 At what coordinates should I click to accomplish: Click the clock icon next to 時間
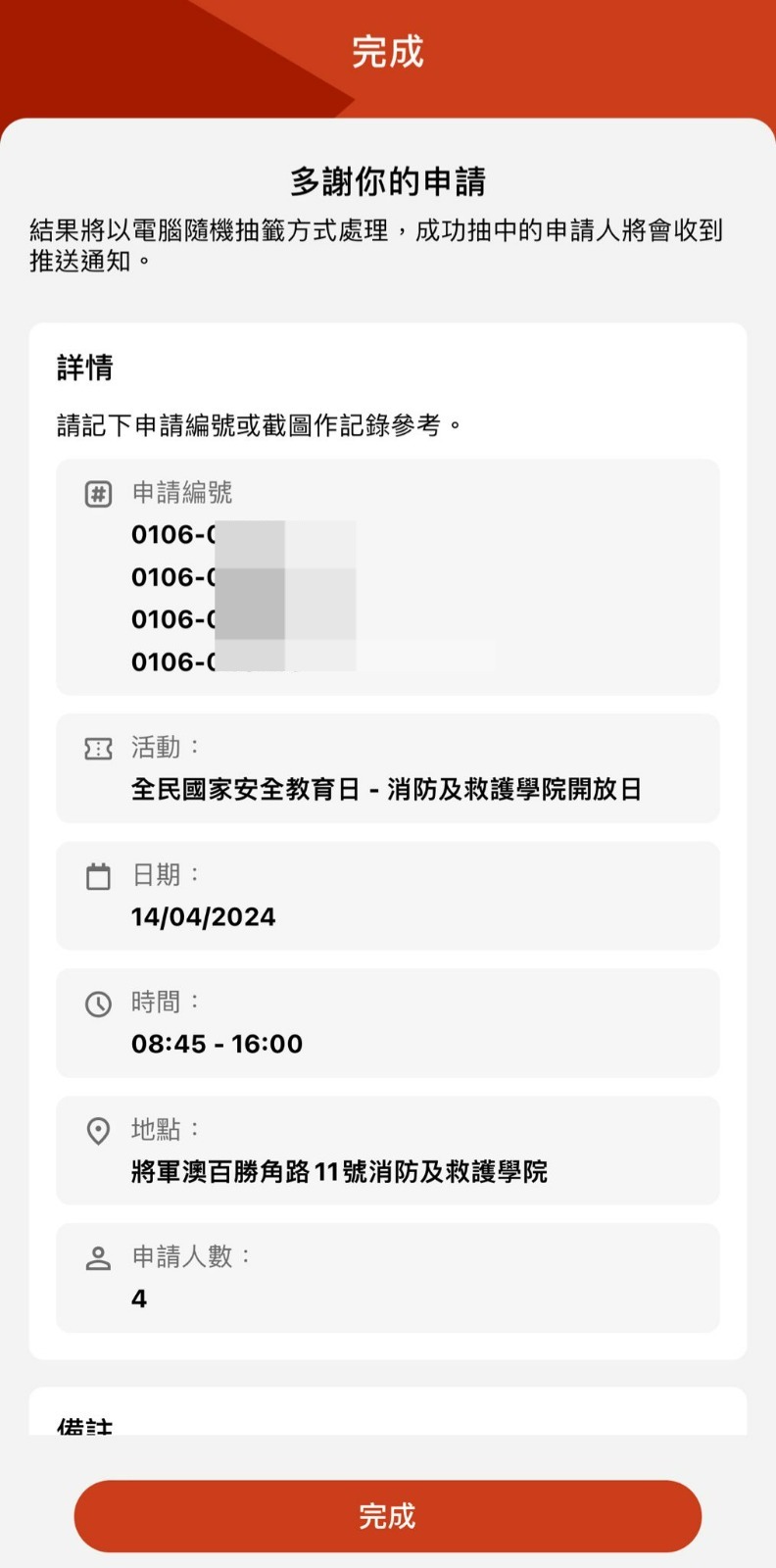point(98,1003)
